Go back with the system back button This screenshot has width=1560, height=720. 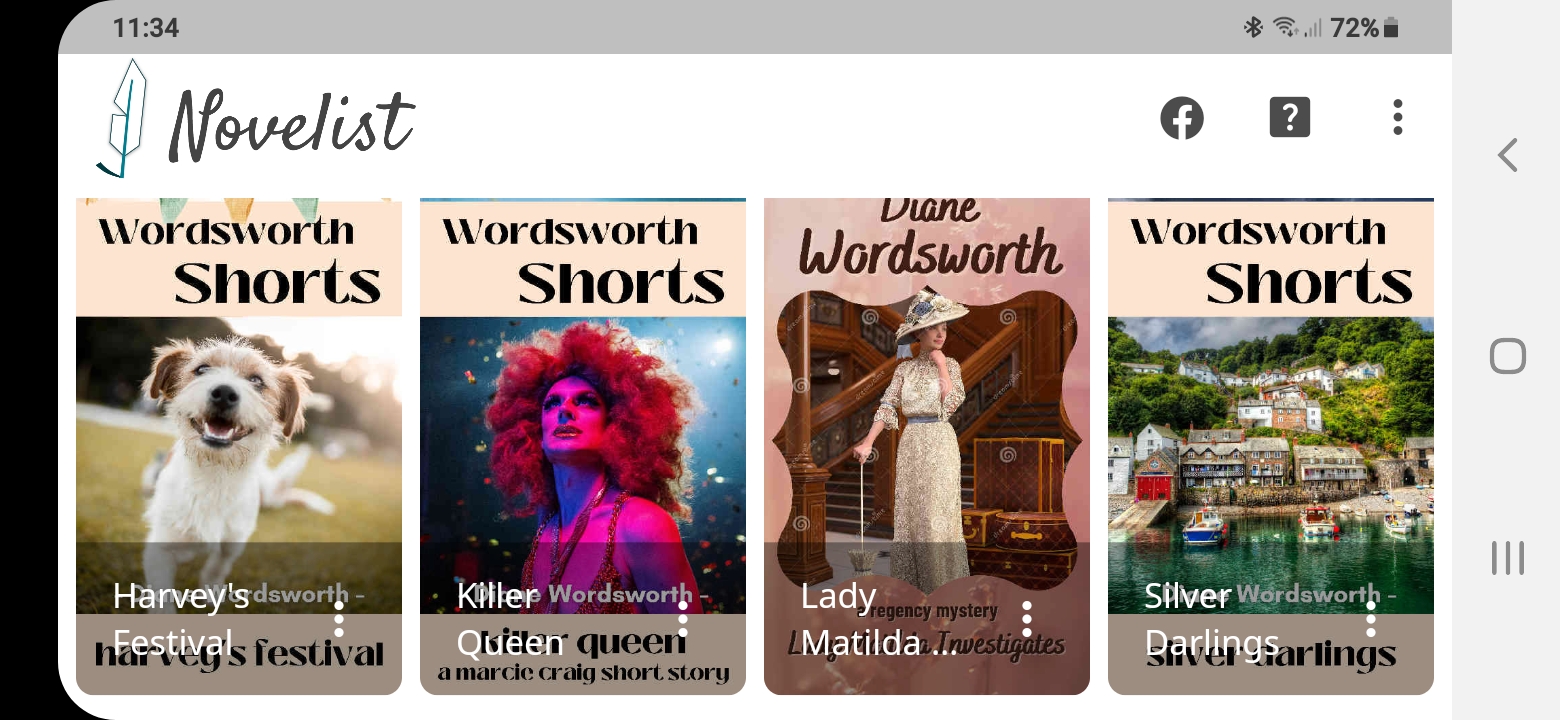1507,155
